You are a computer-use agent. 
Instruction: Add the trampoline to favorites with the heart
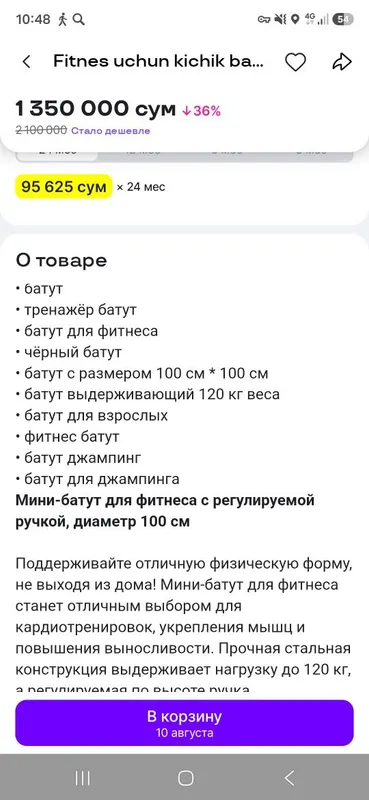(295, 62)
